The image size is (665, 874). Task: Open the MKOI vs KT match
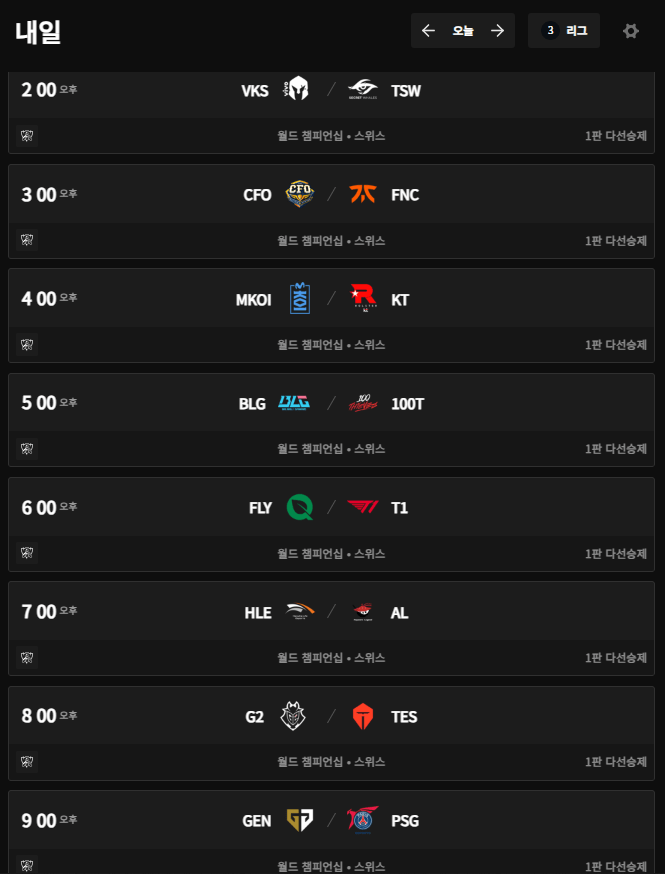point(331,299)
